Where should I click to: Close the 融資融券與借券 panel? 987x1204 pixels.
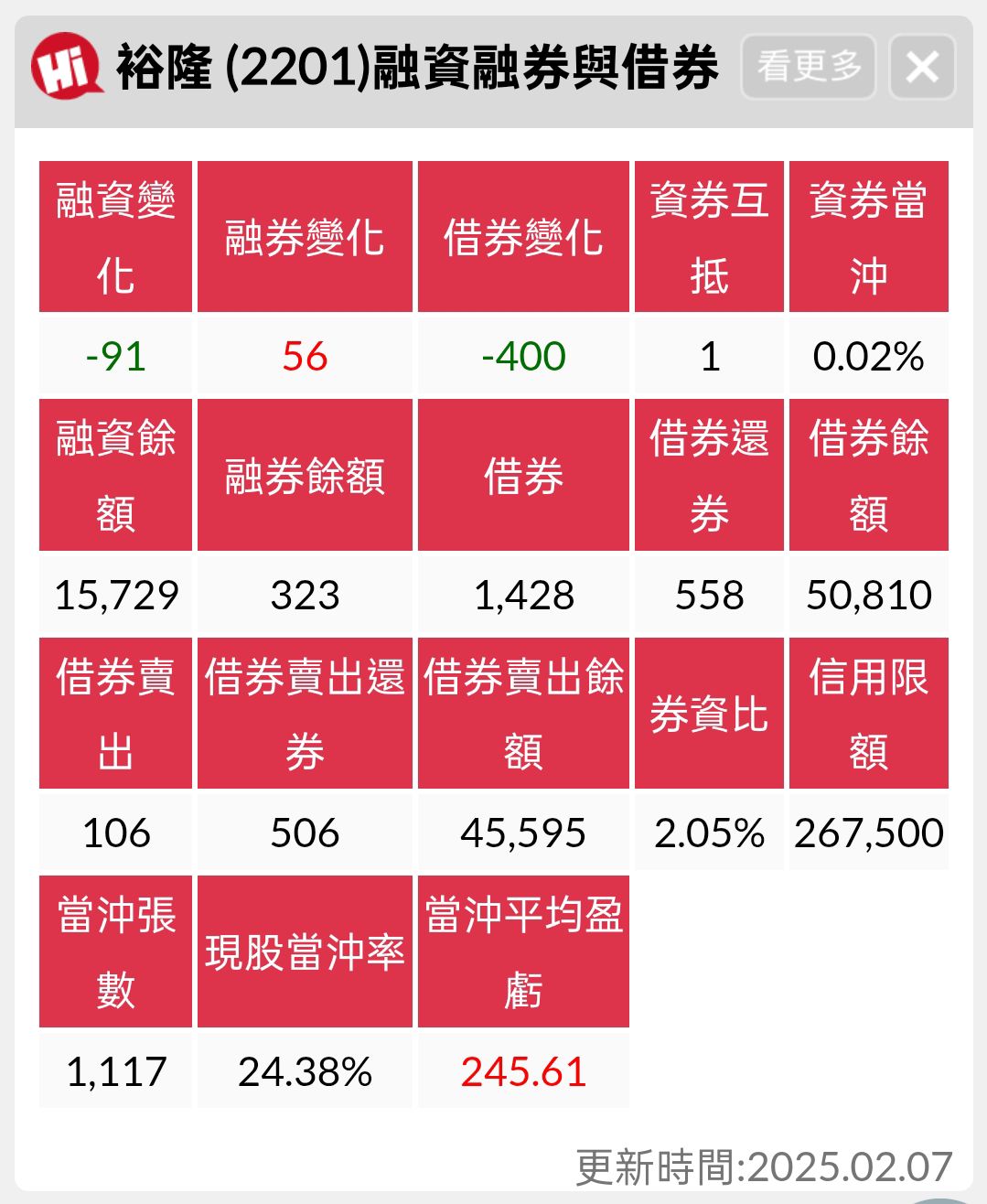921,67
